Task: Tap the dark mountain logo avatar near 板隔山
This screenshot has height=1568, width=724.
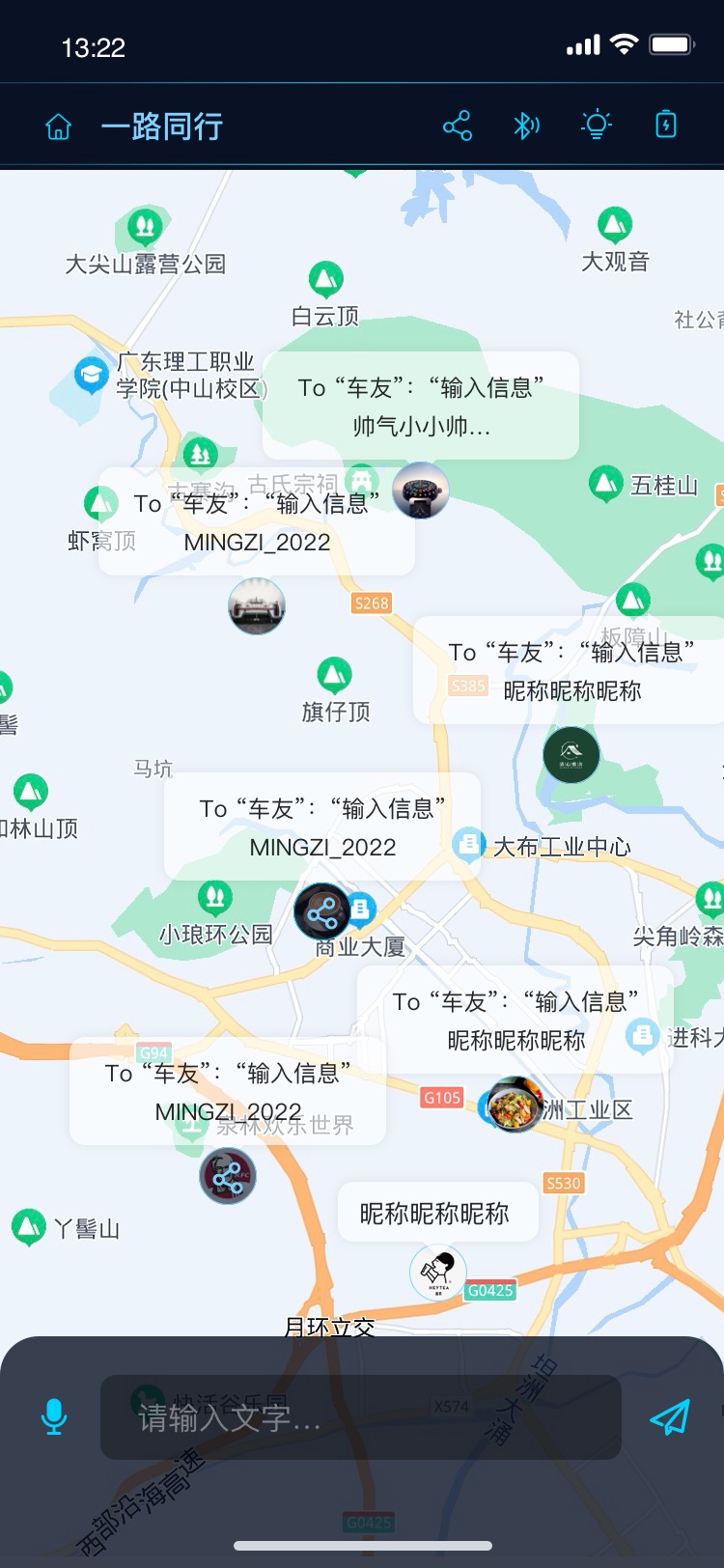Action: pos(571,754)
